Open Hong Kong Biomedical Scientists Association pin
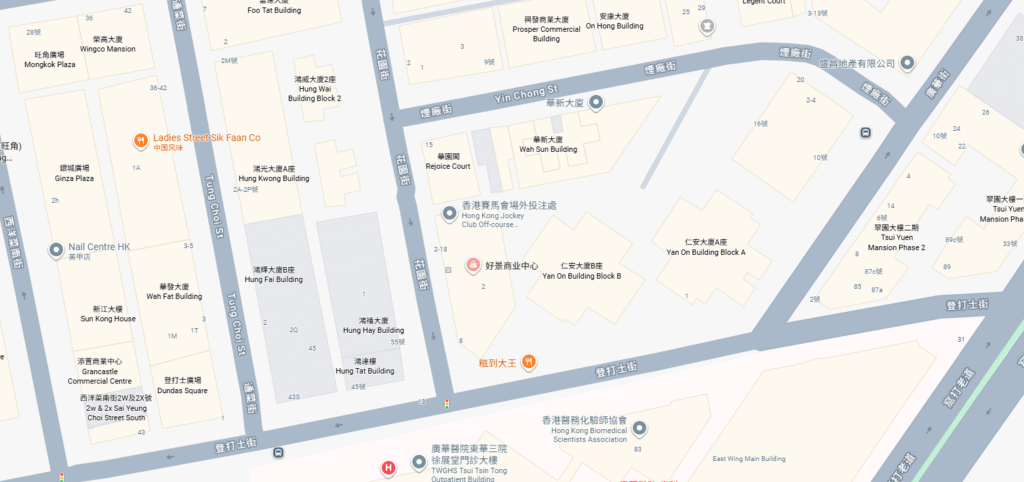The height and width of the screenshot is (482, 1024). click(640, 428)
